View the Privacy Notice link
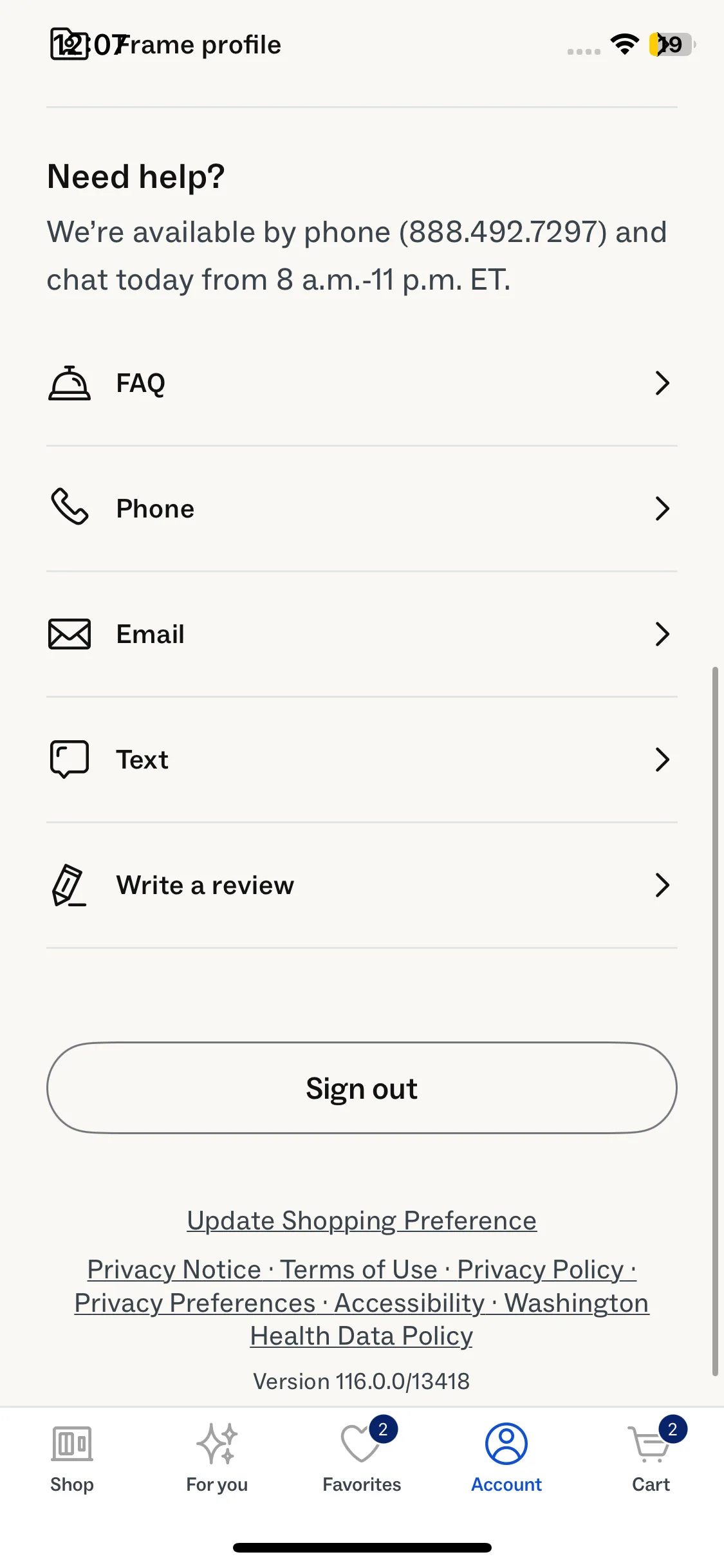 tap(174, 1270)
